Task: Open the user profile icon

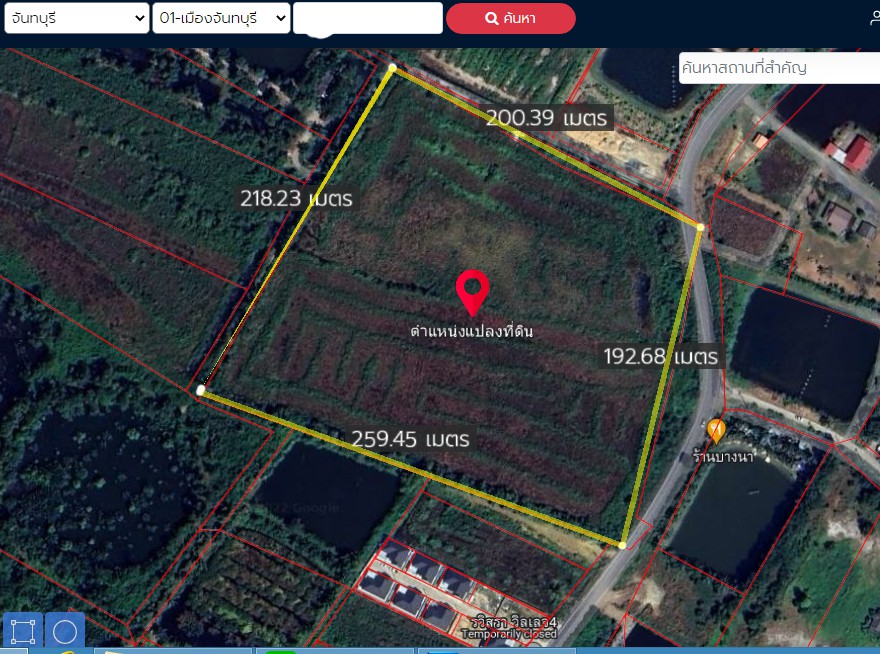Action: coord(874,18)
